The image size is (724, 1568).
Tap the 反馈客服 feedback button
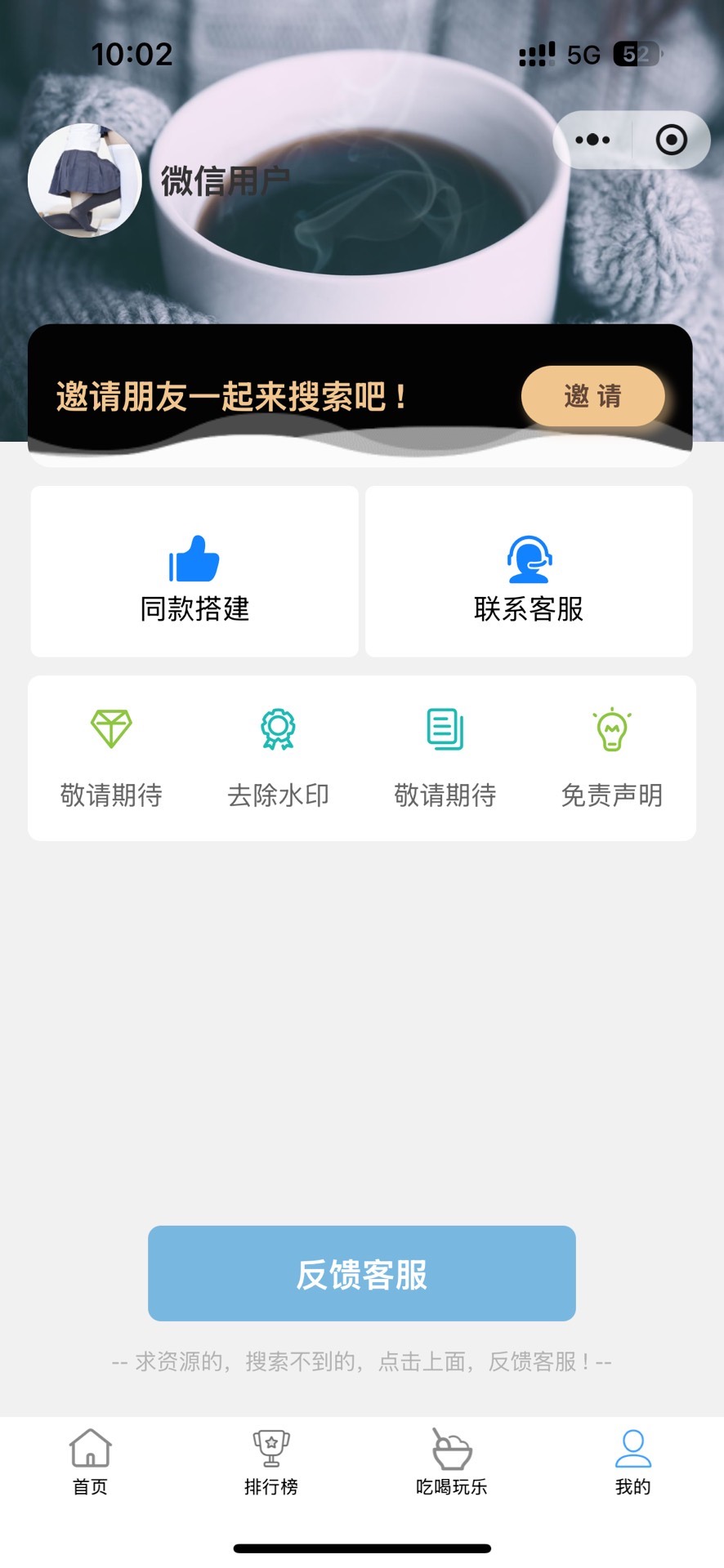click(x=361, y=1273)
